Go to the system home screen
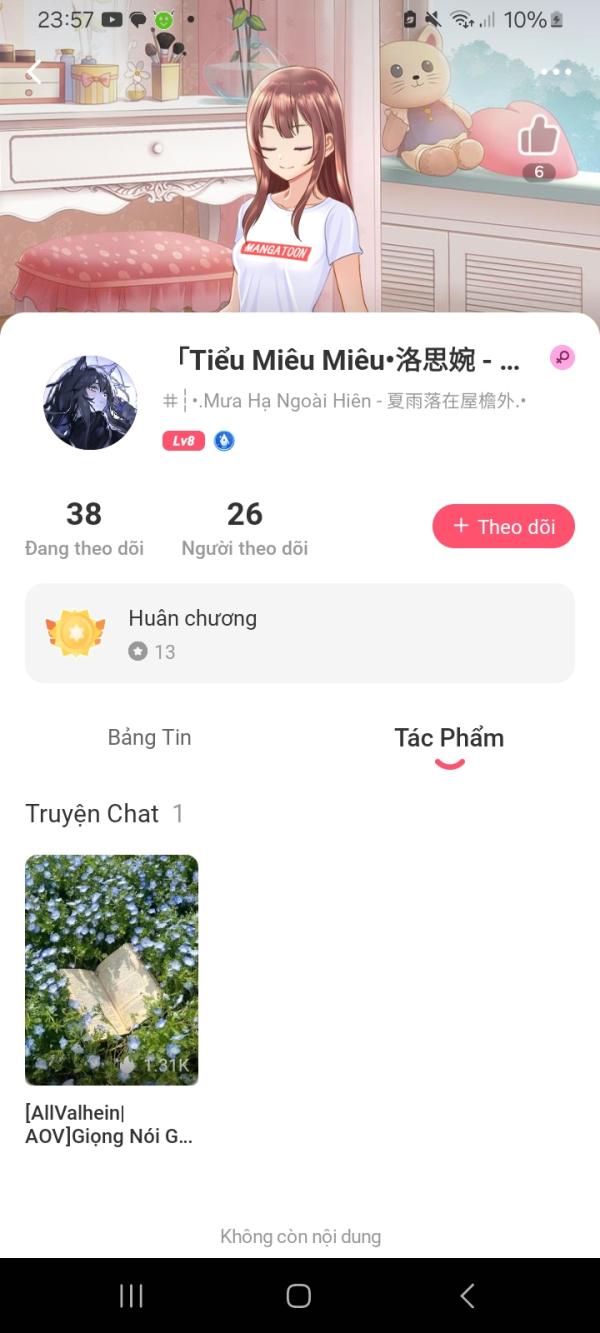 299,1296
